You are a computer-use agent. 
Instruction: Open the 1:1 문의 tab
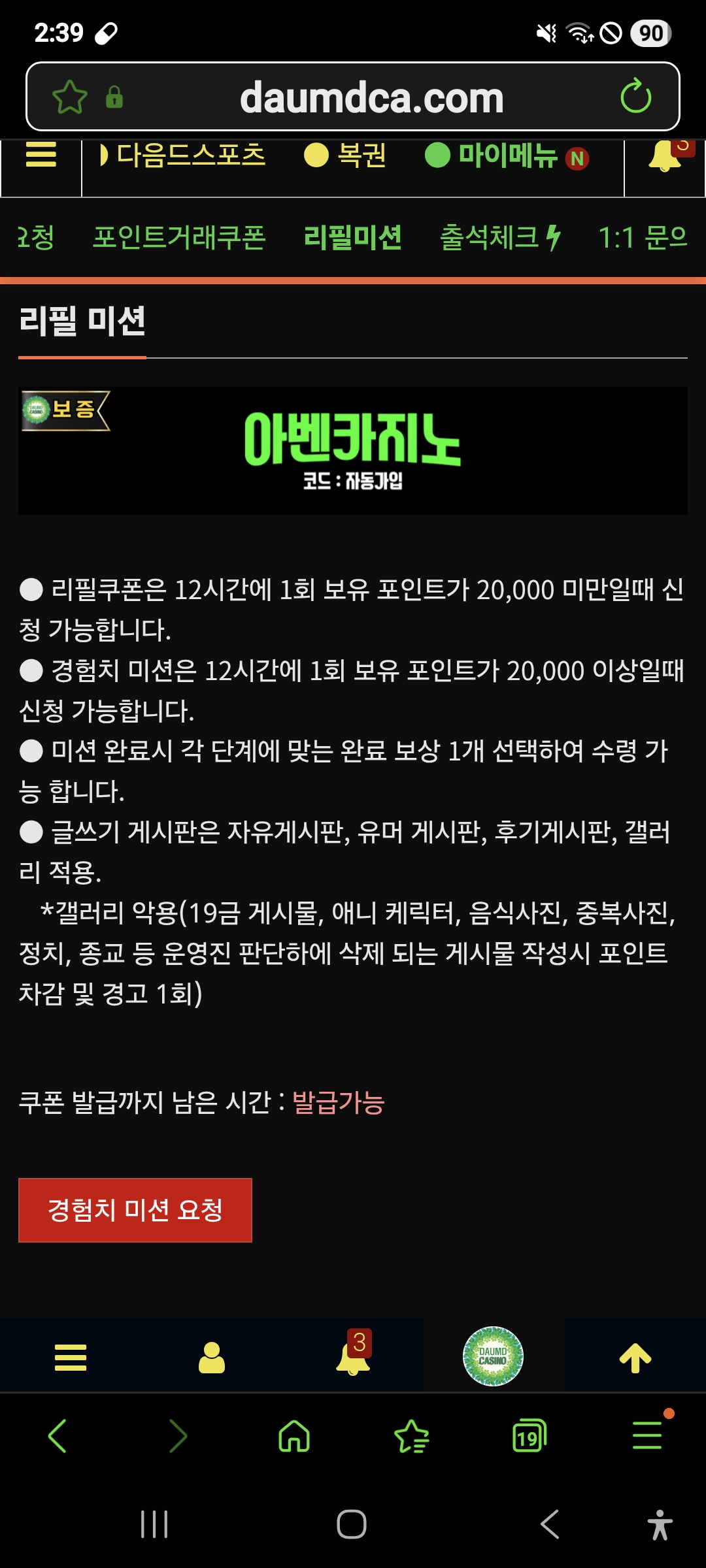point(643,237)
